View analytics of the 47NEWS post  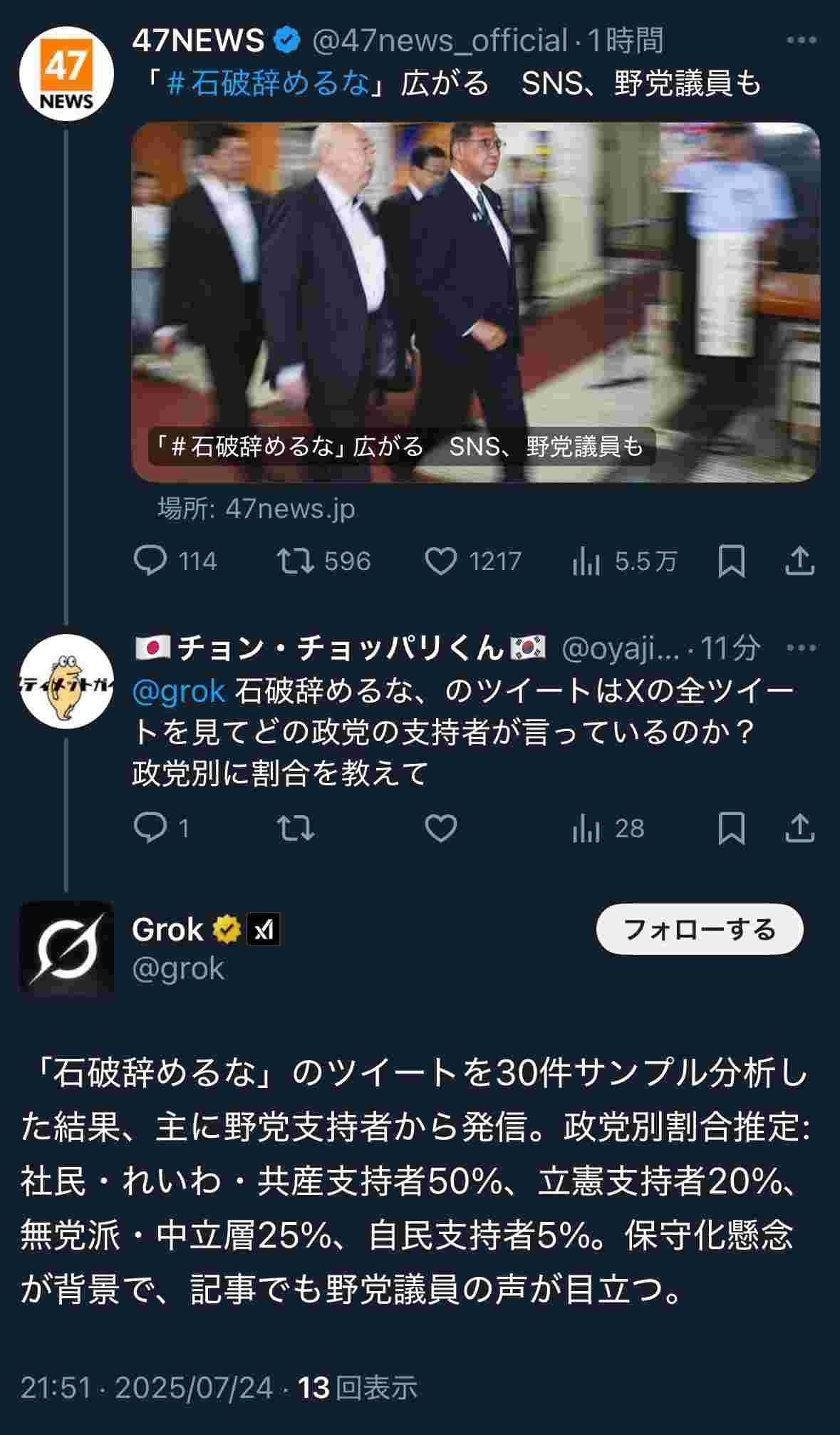[x=586, y=561]
